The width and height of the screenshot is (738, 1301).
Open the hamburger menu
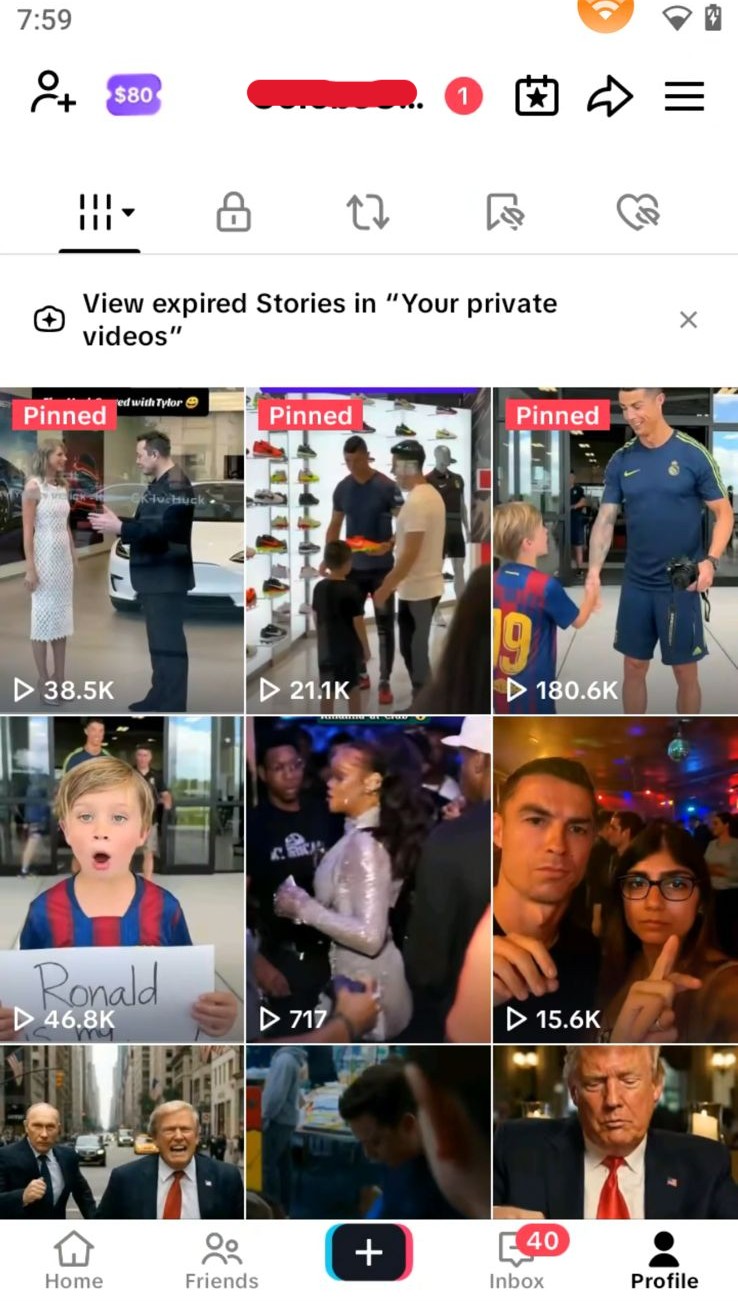[684, 96]
